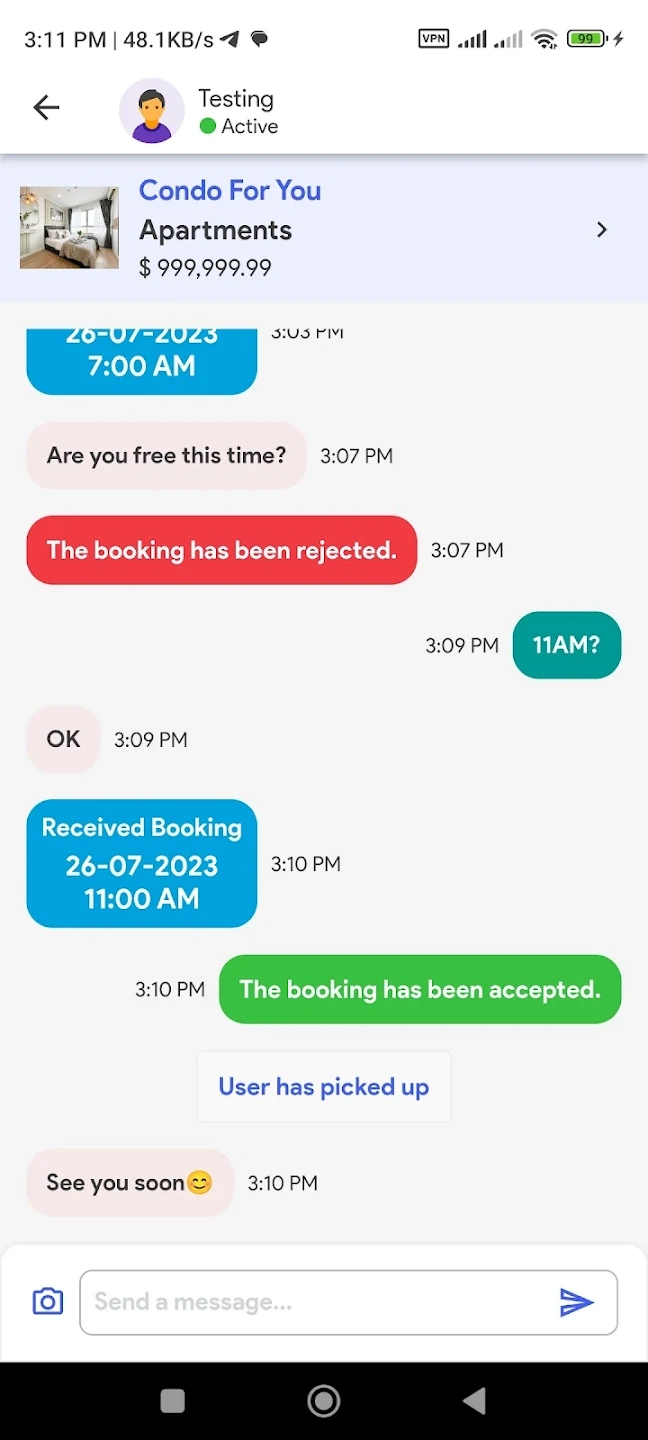Tap the User has picked up button

click(x=324, y=1087)
